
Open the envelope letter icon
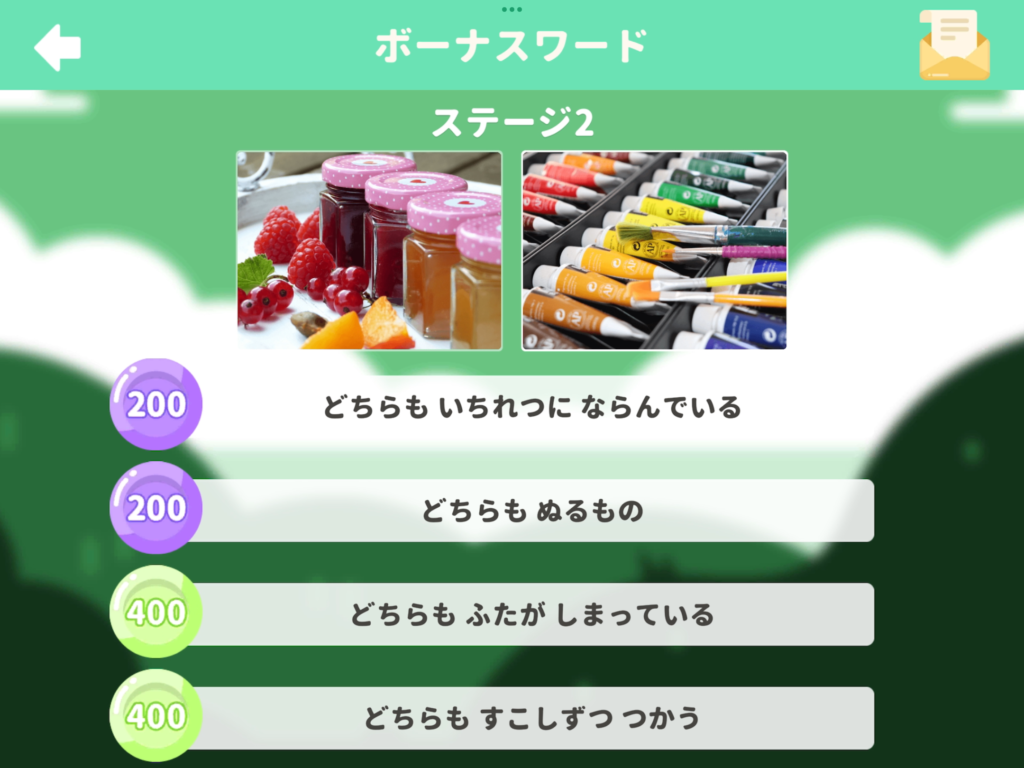point(954,46)
